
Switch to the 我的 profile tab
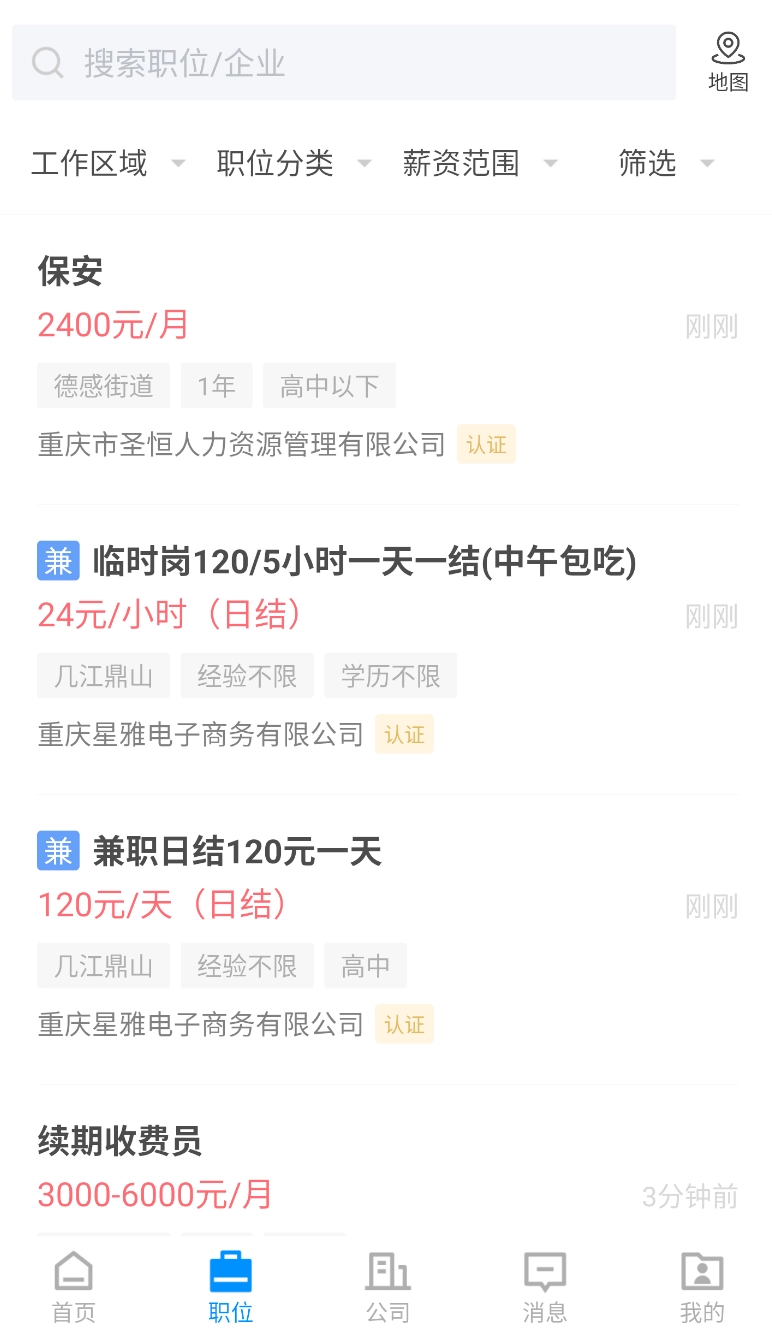701,1287
